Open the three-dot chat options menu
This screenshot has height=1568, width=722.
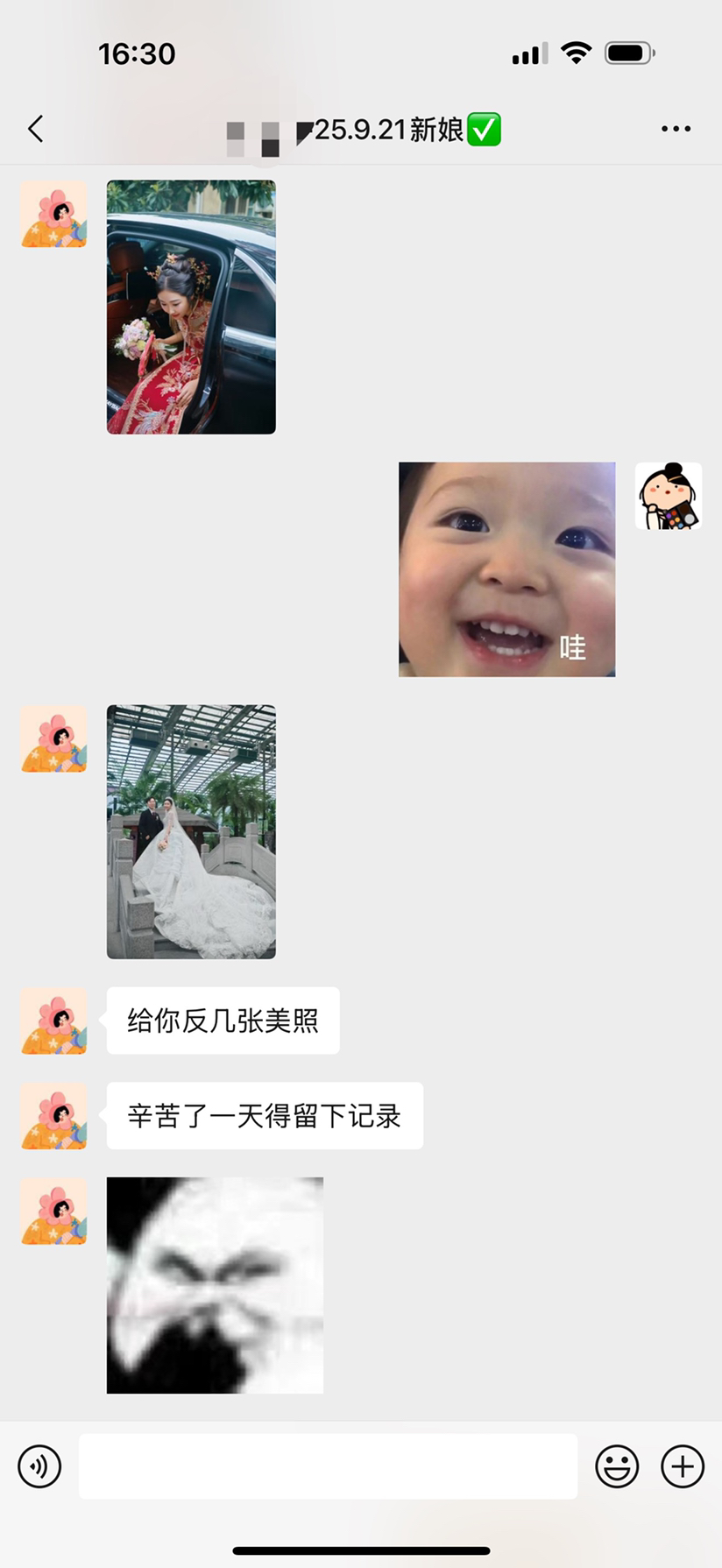click(x=676, y=130)
